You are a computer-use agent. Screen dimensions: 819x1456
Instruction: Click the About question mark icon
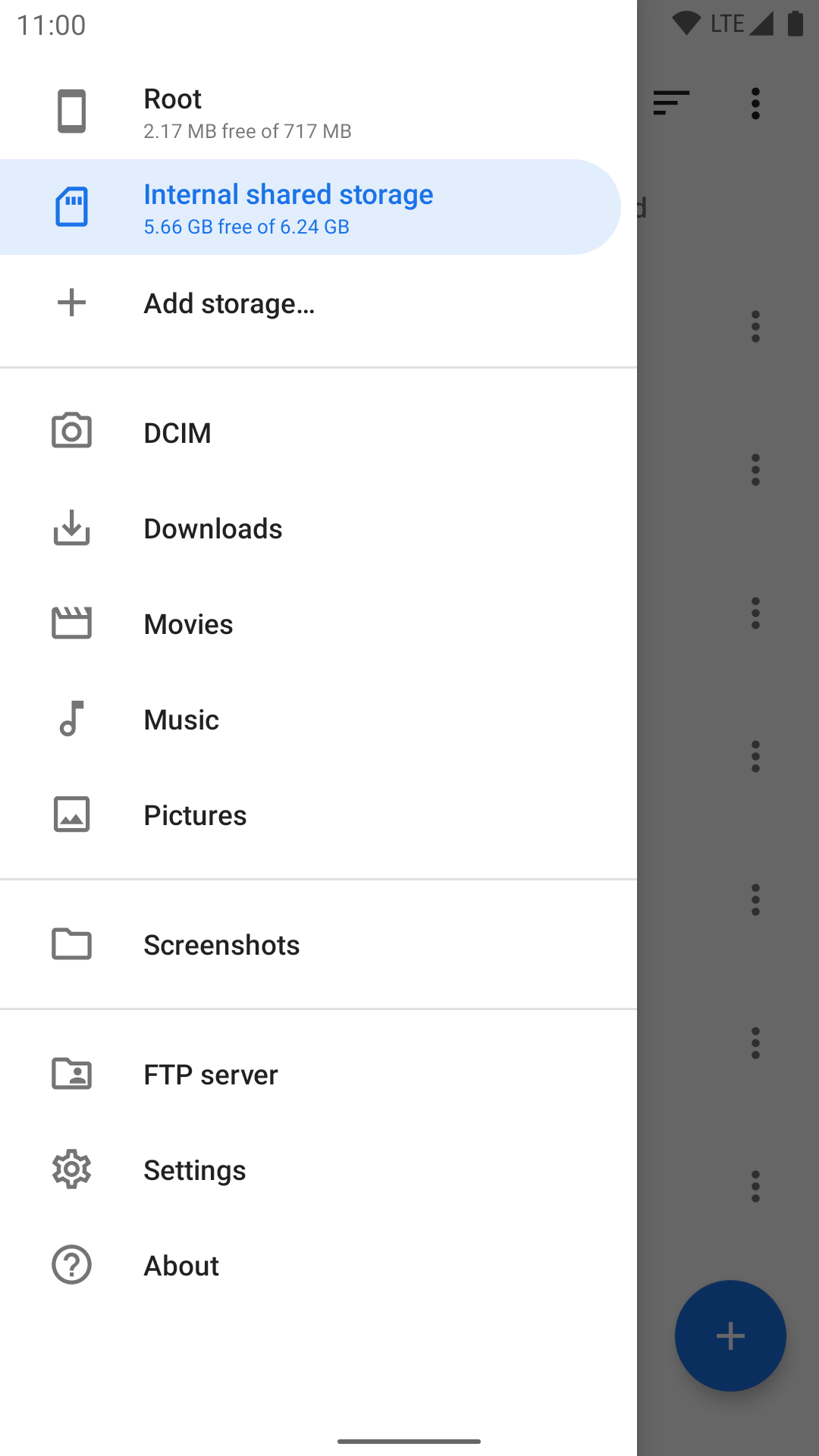[x=71, y=1264]
